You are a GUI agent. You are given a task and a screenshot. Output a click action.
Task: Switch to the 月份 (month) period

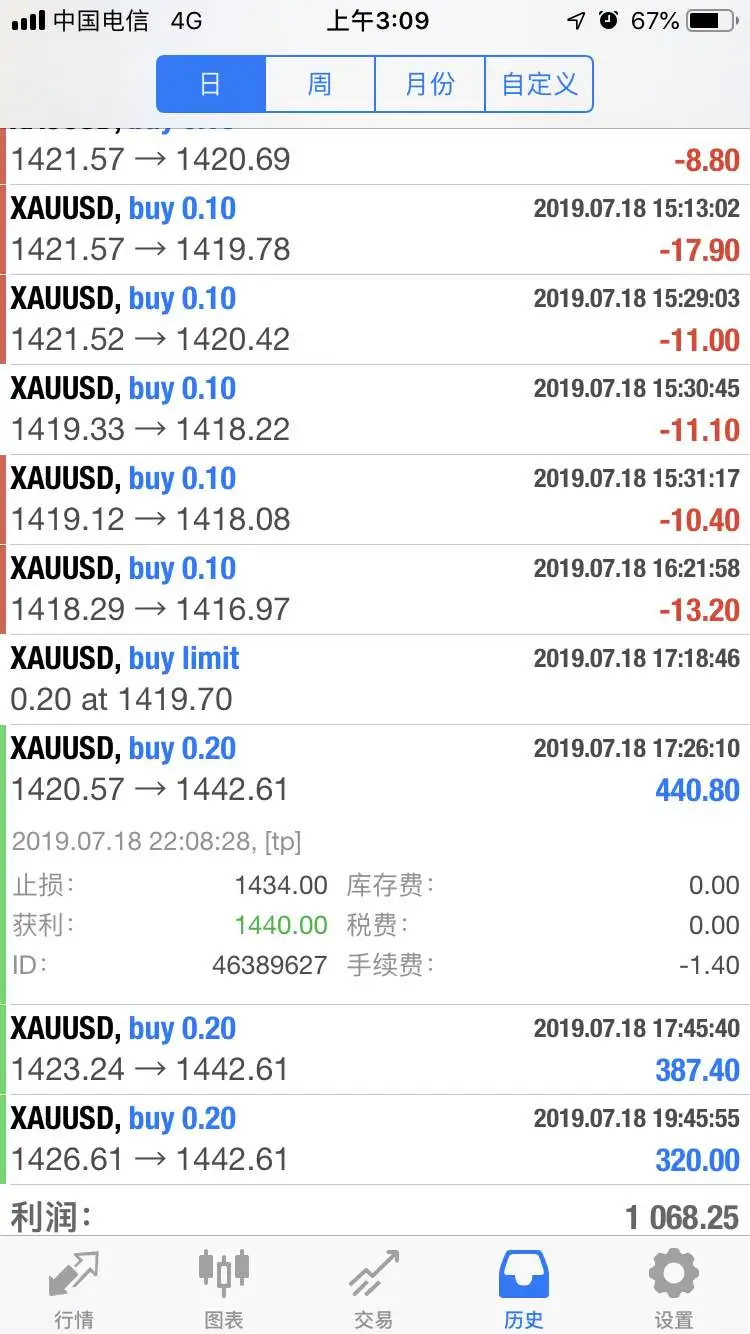point(430,84)
